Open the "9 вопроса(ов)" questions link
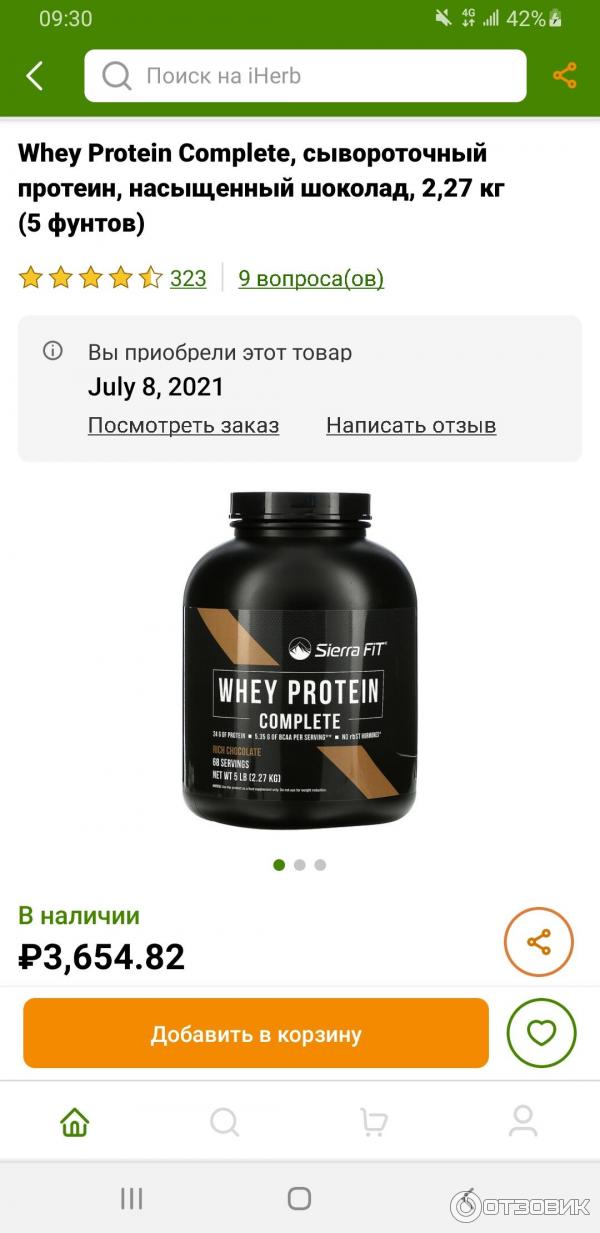The height and width of the screenshot is (1233, 600). click(x=311, y=278)
